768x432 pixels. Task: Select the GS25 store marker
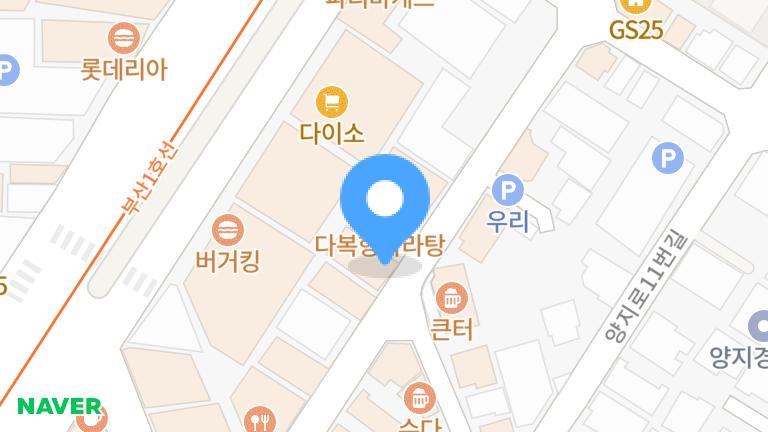pyautogui.click(x=636, y=8)
